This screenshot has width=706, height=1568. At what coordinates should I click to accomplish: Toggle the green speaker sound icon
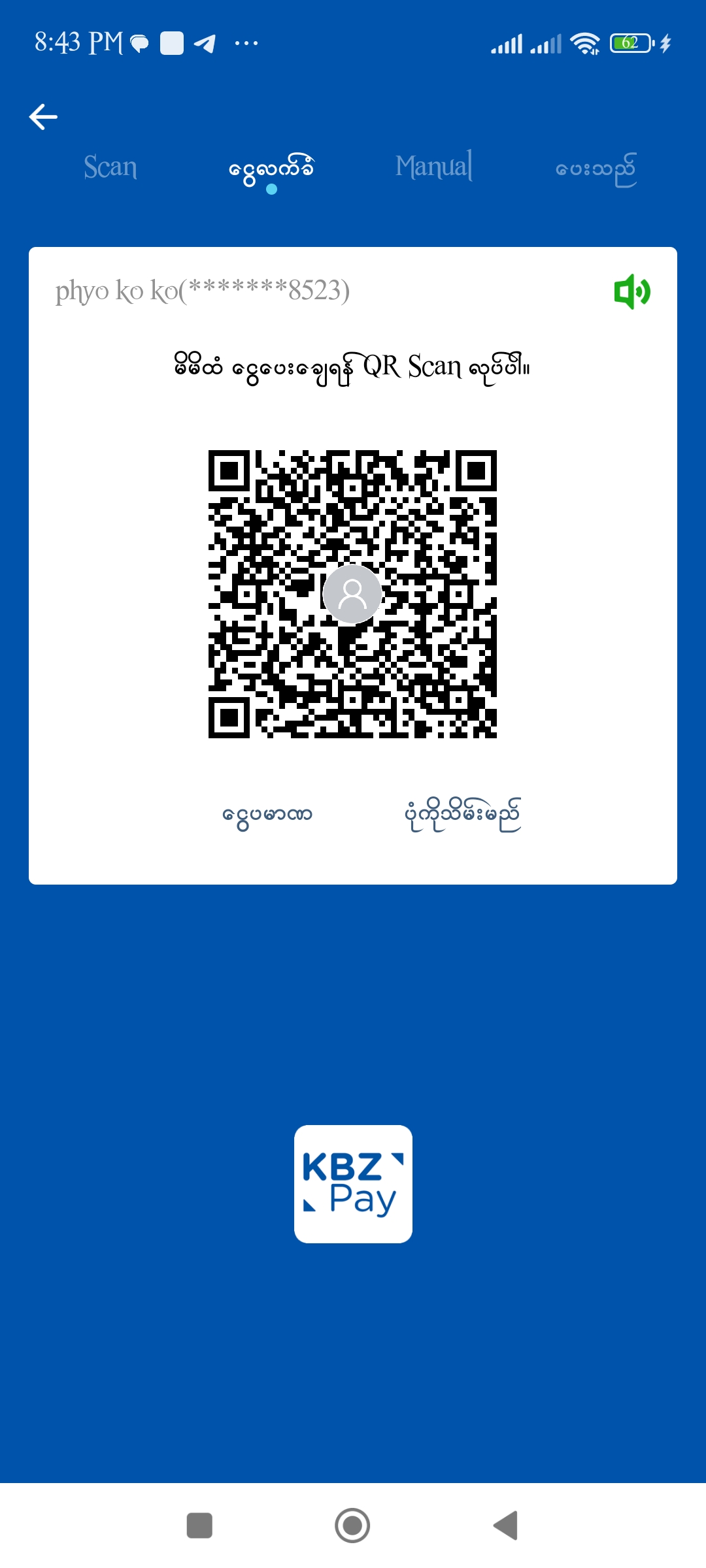[x=631, y=291]
